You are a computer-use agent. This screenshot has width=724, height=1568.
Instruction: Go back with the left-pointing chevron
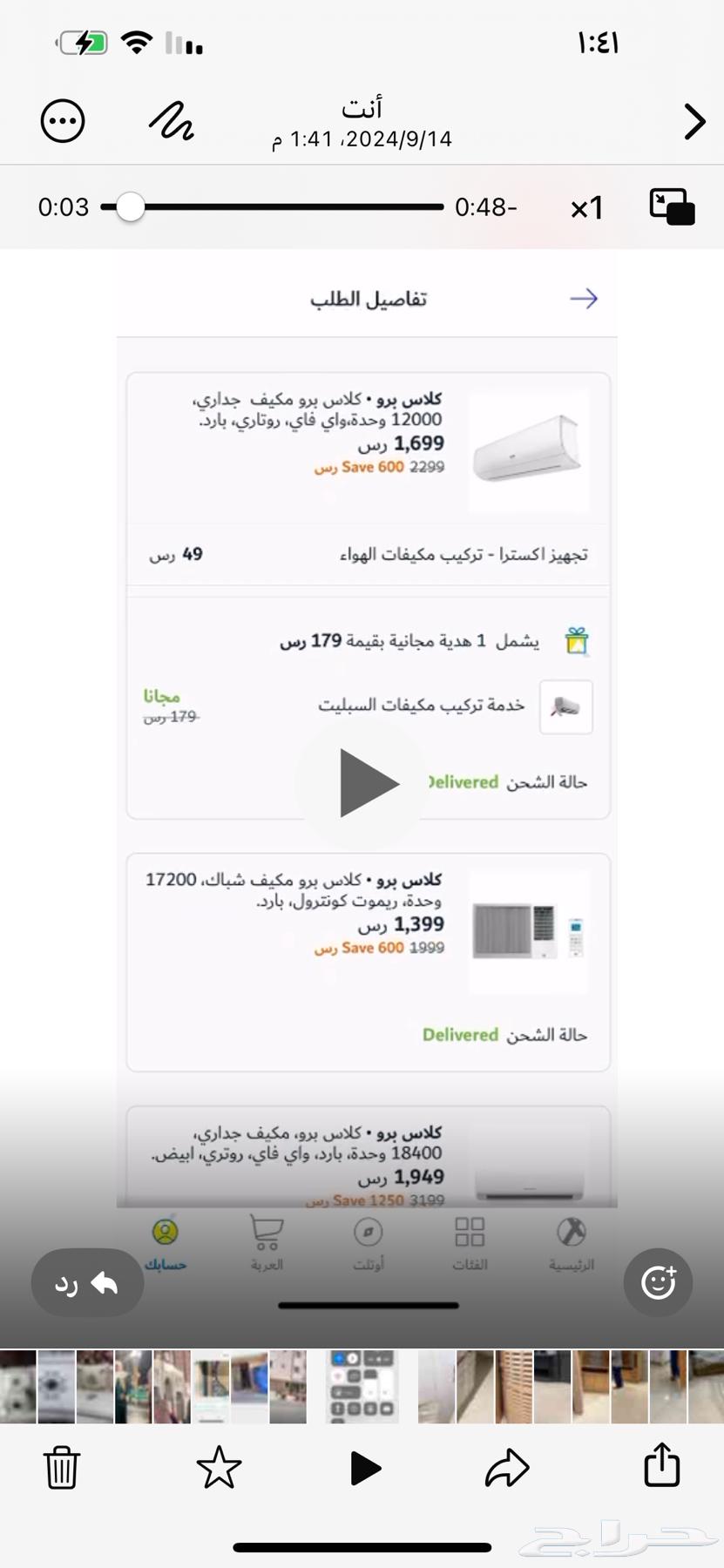pos(693,121)
